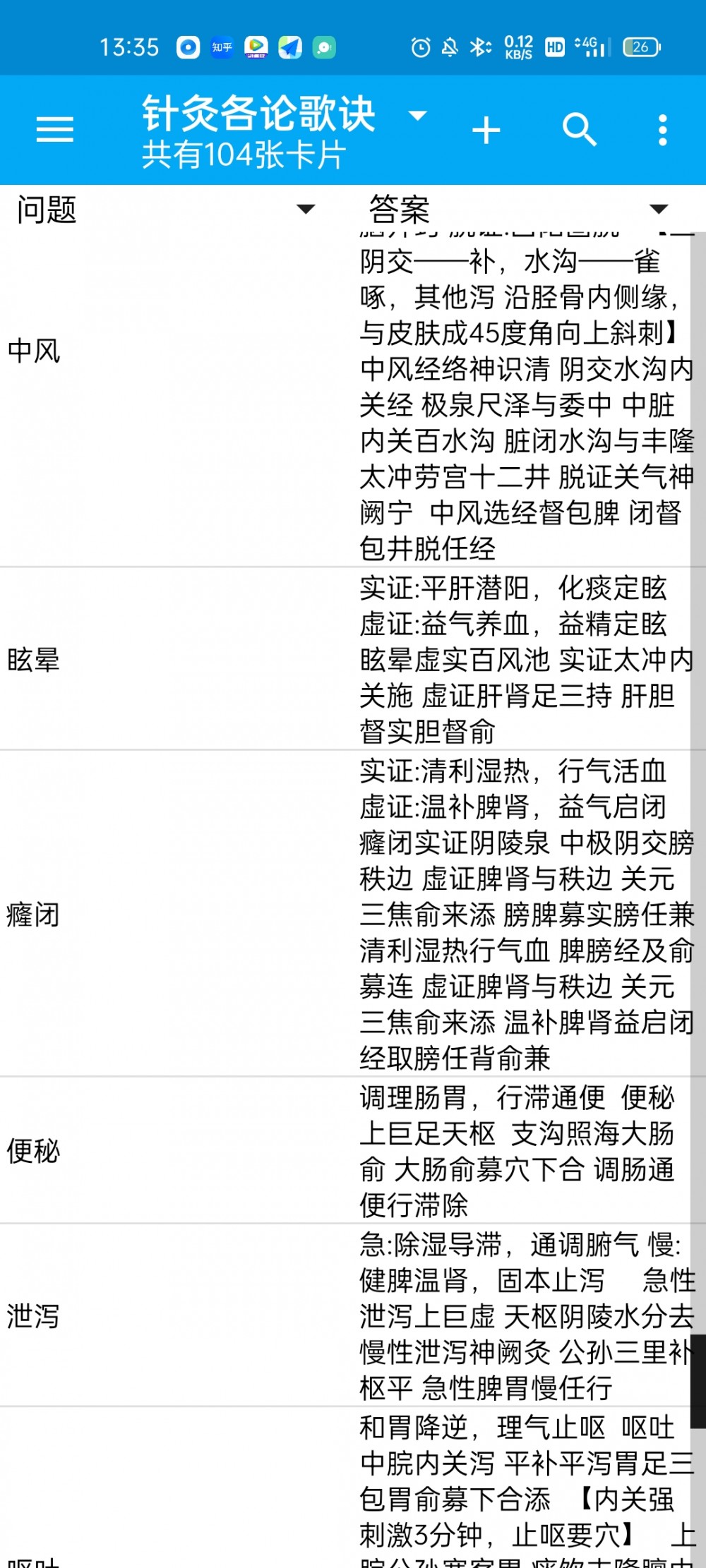Add a new card with plus icon
This screenshot has width=706, height=1568.
(486, 131)
